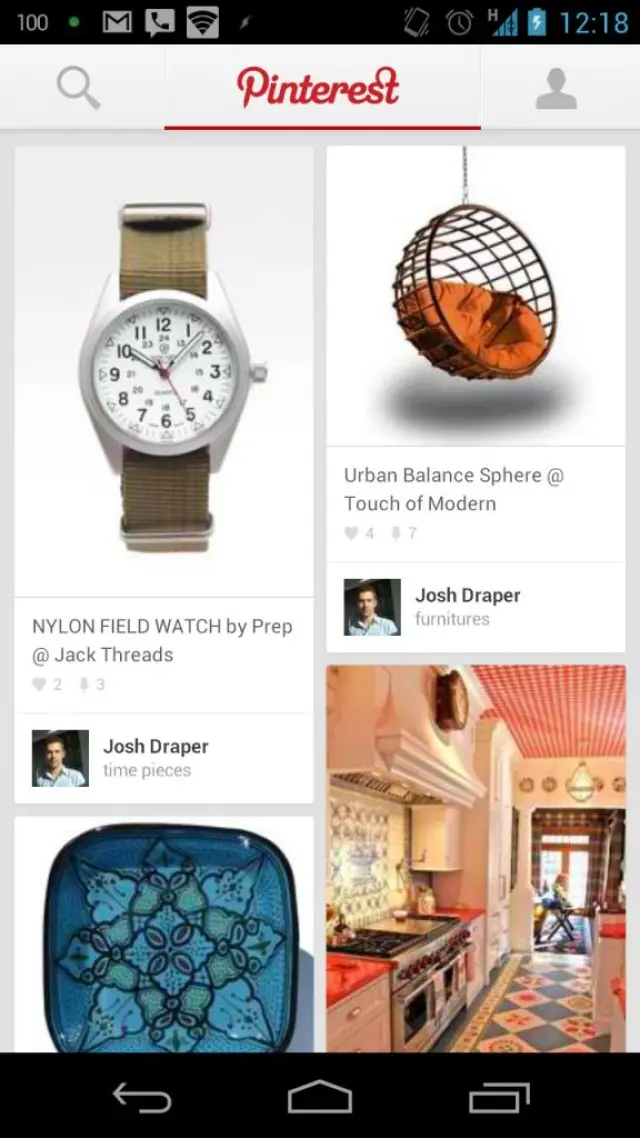Switch to the Pinterest home feed tab
The image size is (640, 1138).
tap(319, 88)
